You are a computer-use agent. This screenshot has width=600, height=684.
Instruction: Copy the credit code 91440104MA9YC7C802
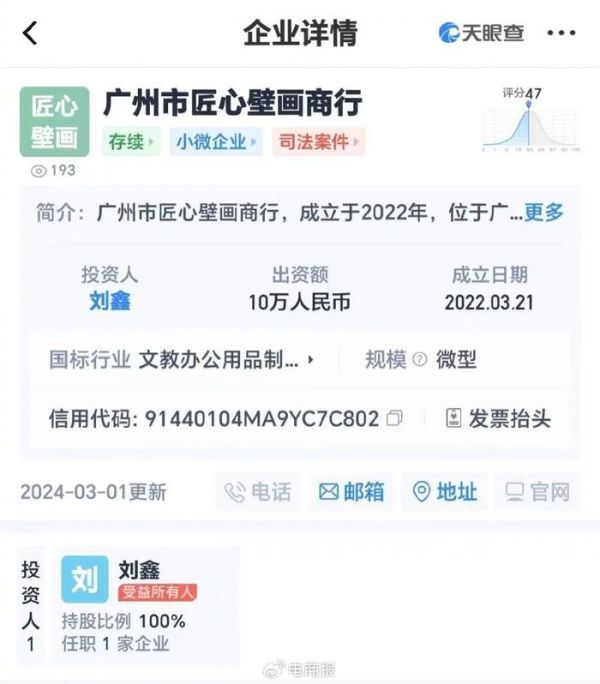pyautogui.click(x=395, y=419)
